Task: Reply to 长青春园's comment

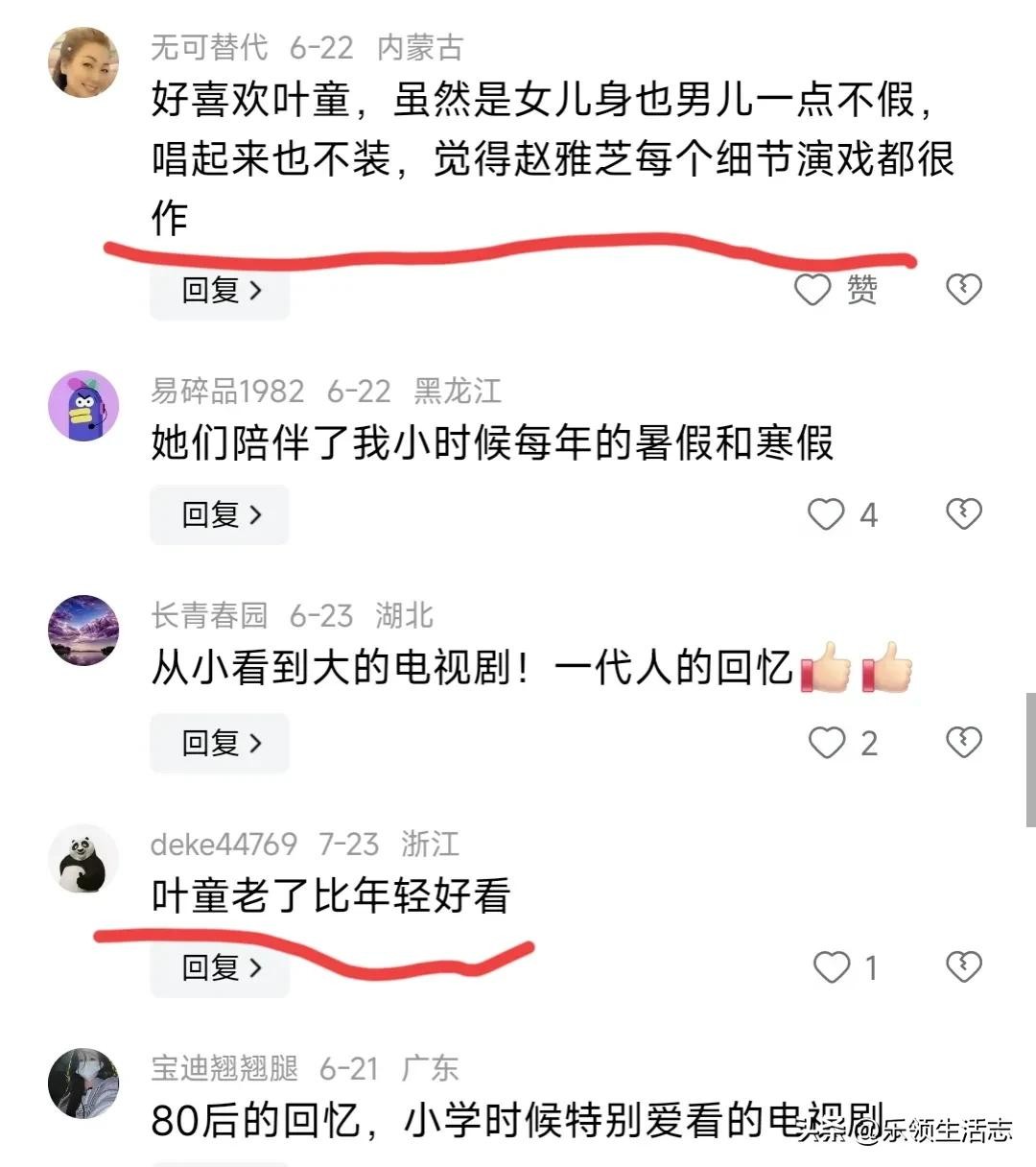Action: click(x=220, y=743)
